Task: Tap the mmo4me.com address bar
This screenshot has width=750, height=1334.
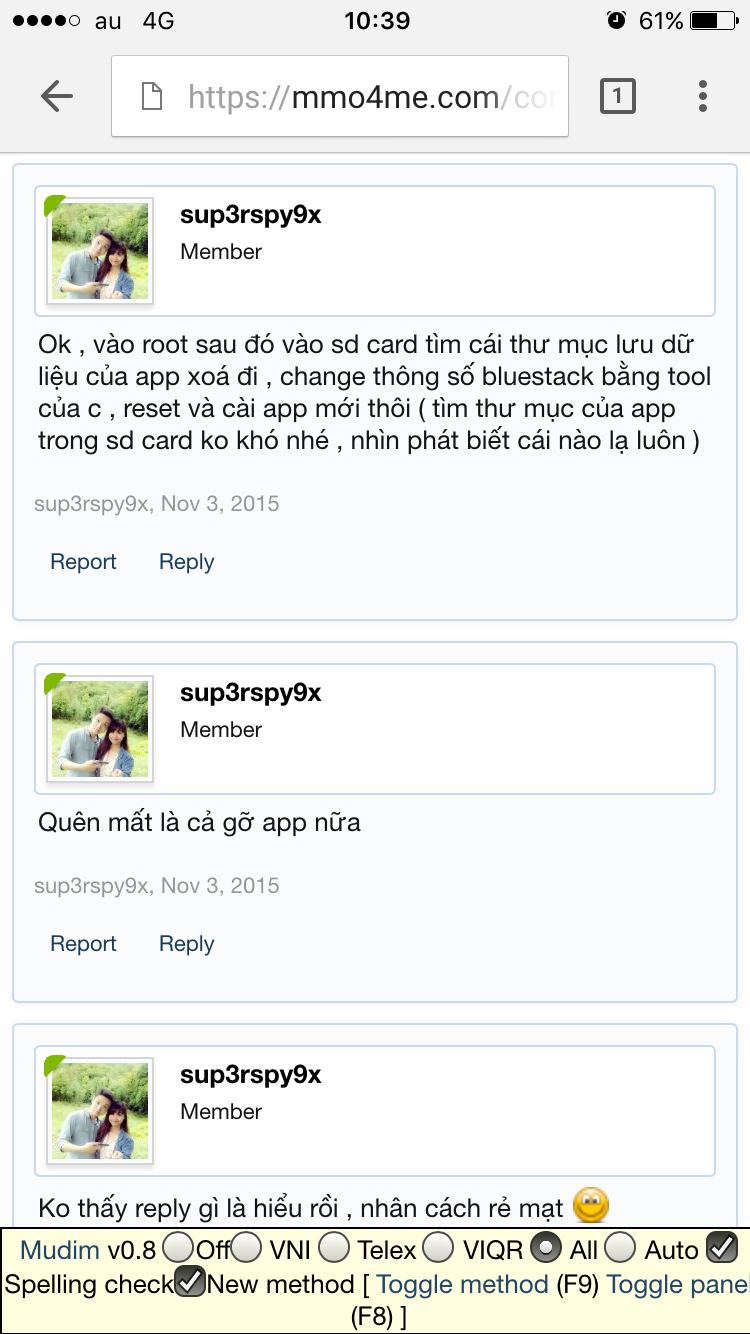Action: [x=340, y=97]
